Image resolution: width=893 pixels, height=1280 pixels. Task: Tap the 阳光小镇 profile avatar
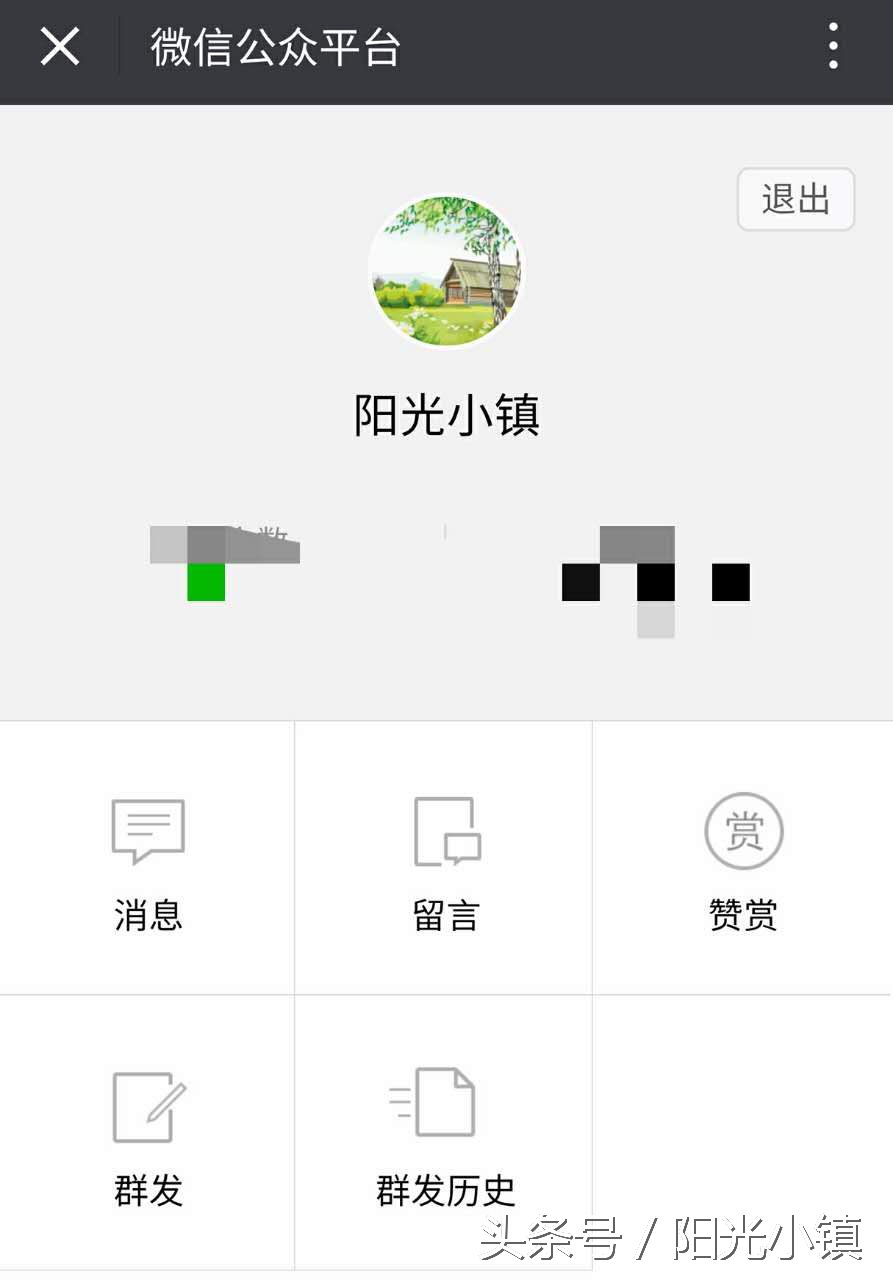(446, 271)
